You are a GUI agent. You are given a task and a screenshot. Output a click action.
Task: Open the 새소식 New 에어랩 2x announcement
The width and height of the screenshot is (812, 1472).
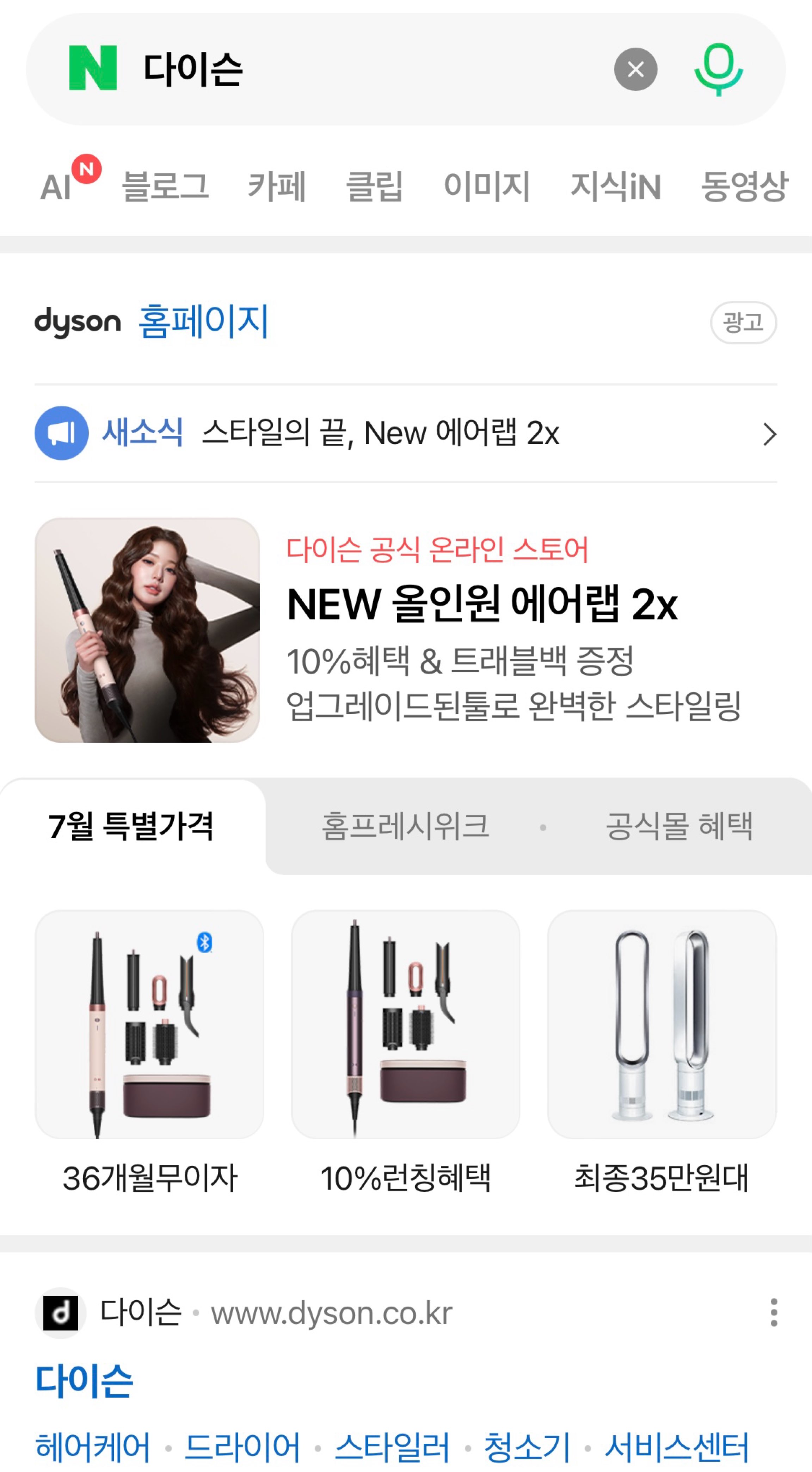[406, 433]
